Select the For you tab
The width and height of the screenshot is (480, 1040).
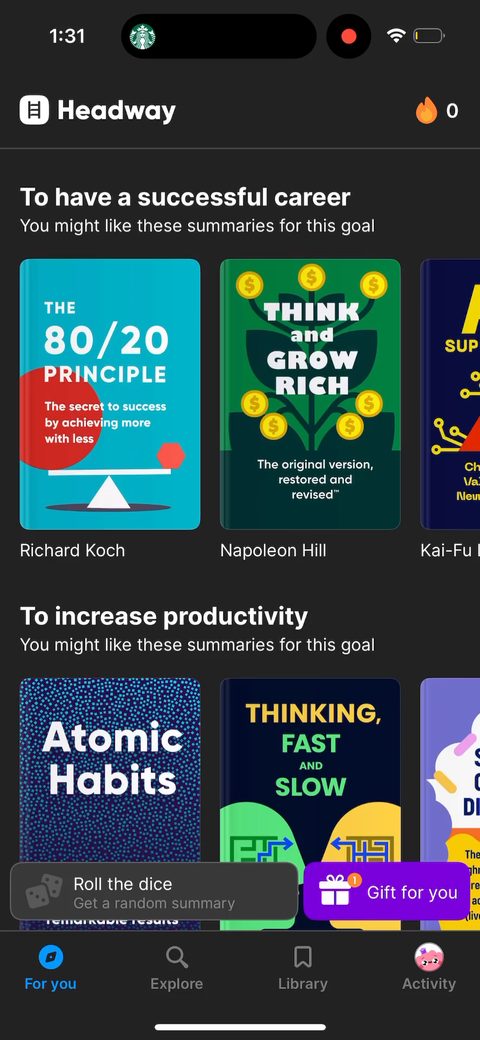click(x=50, y=968)
